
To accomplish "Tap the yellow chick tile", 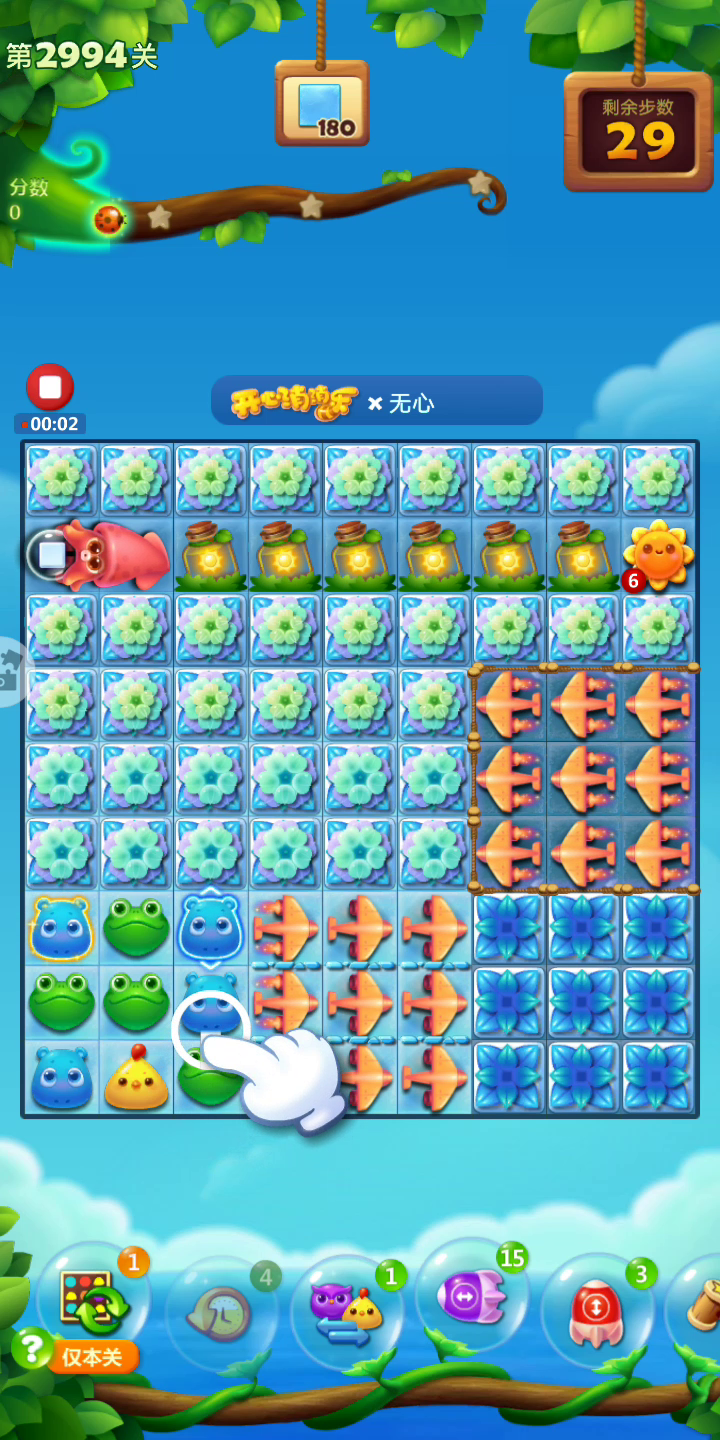I will (x=136, y=1078).
